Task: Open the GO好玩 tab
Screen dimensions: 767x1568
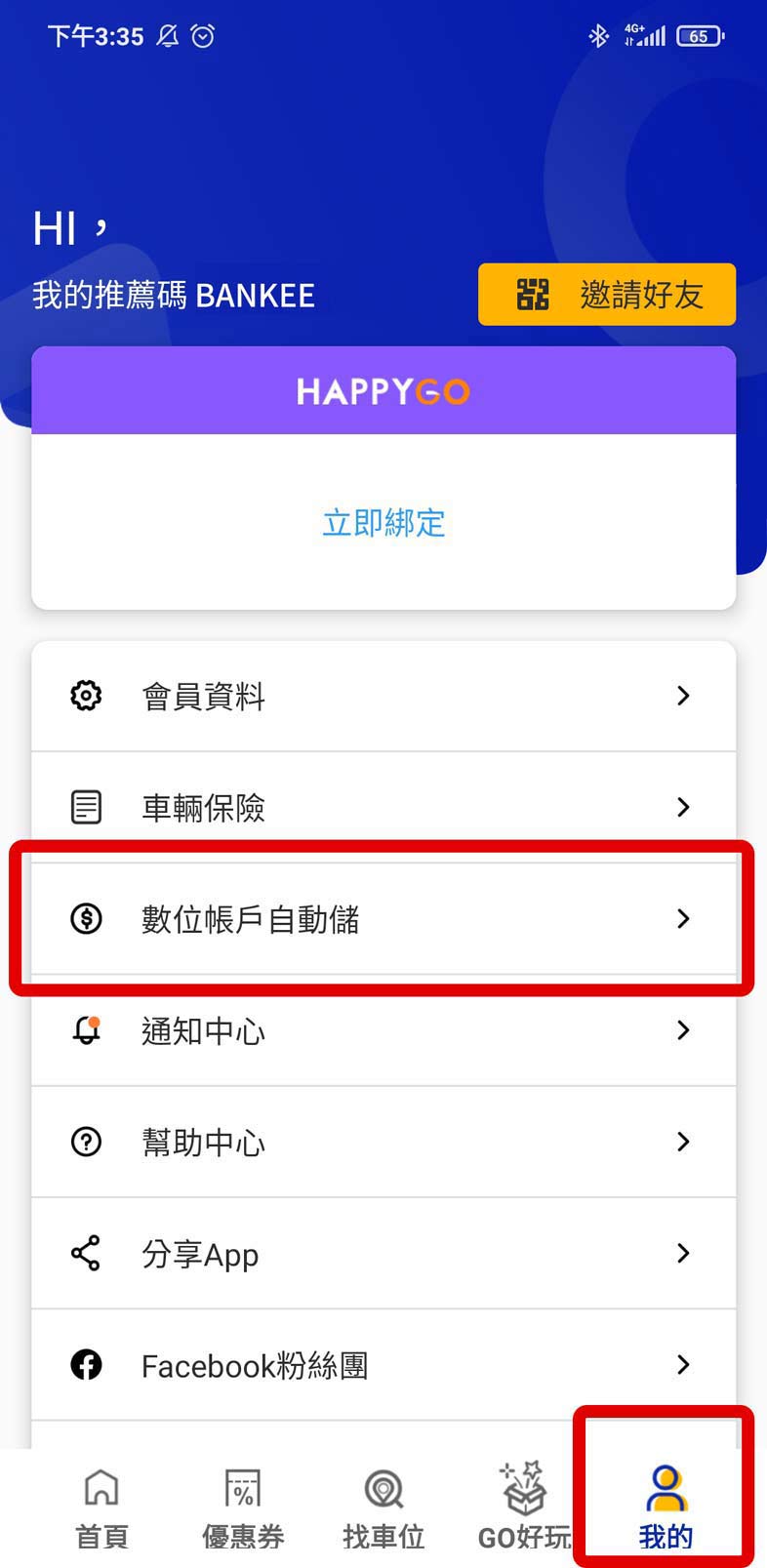Action: click(524, 1508)
